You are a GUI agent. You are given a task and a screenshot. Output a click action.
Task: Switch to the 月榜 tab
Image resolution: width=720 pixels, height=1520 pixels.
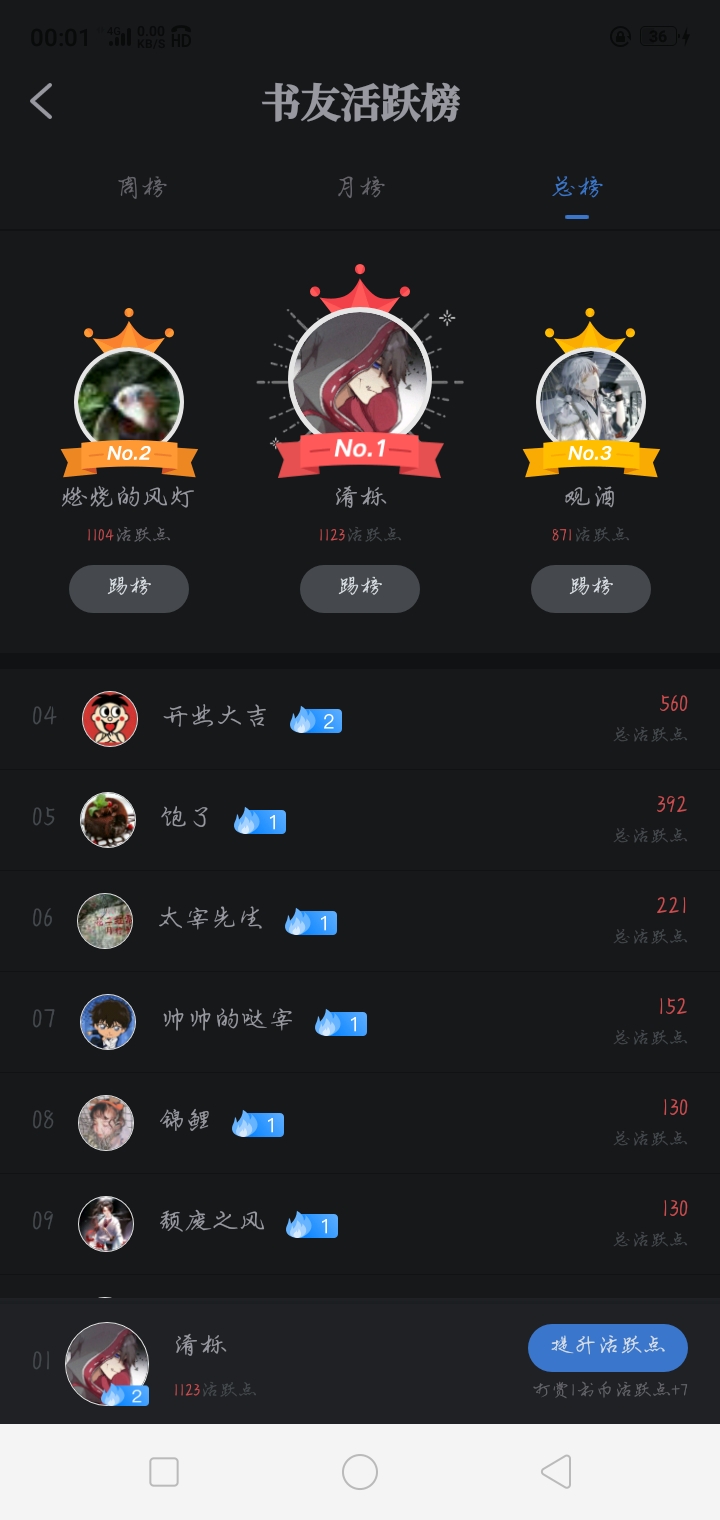(360, 187)
